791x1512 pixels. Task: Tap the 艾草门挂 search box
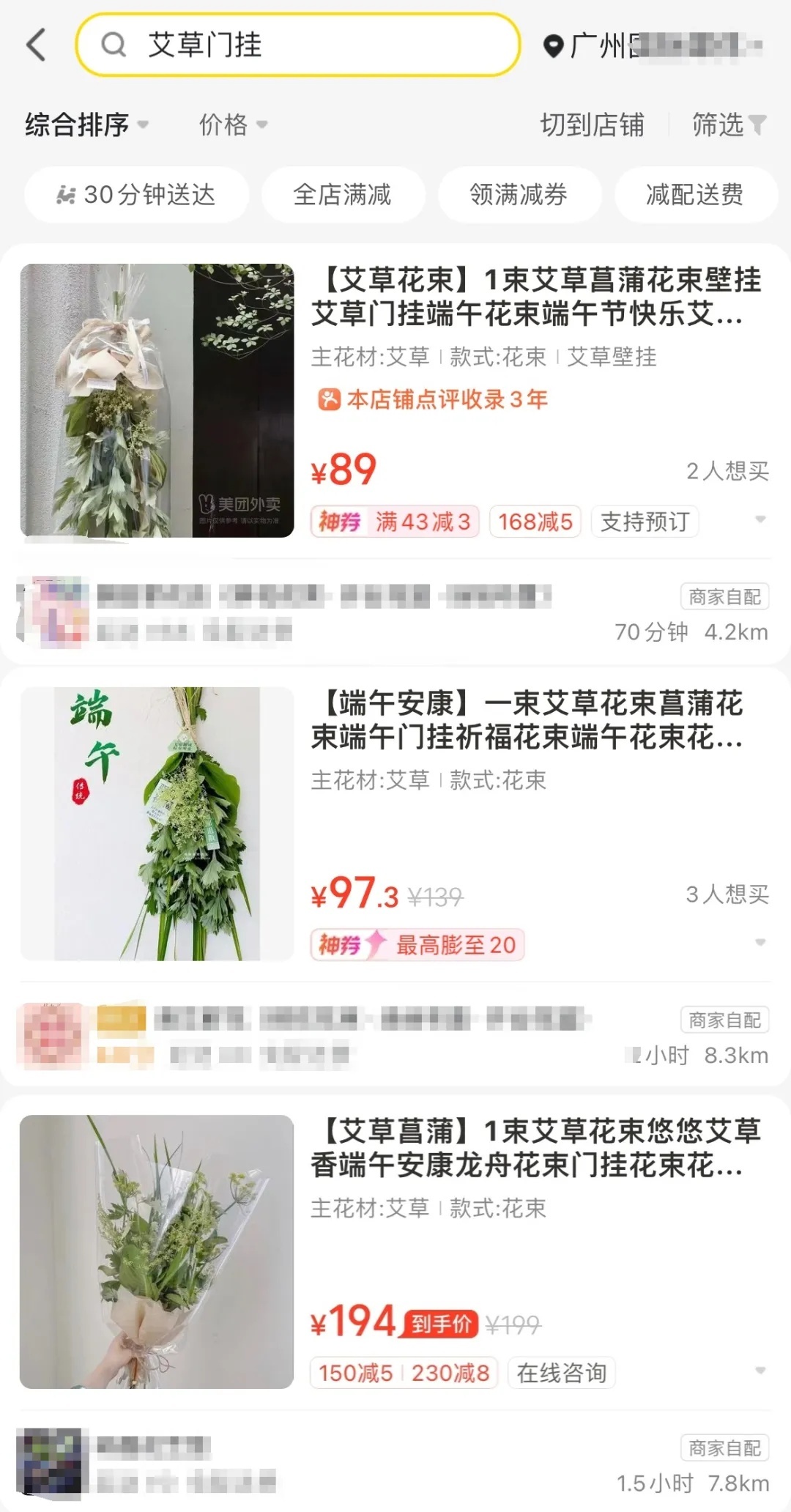pyautogui.click(x=297, y=45)
